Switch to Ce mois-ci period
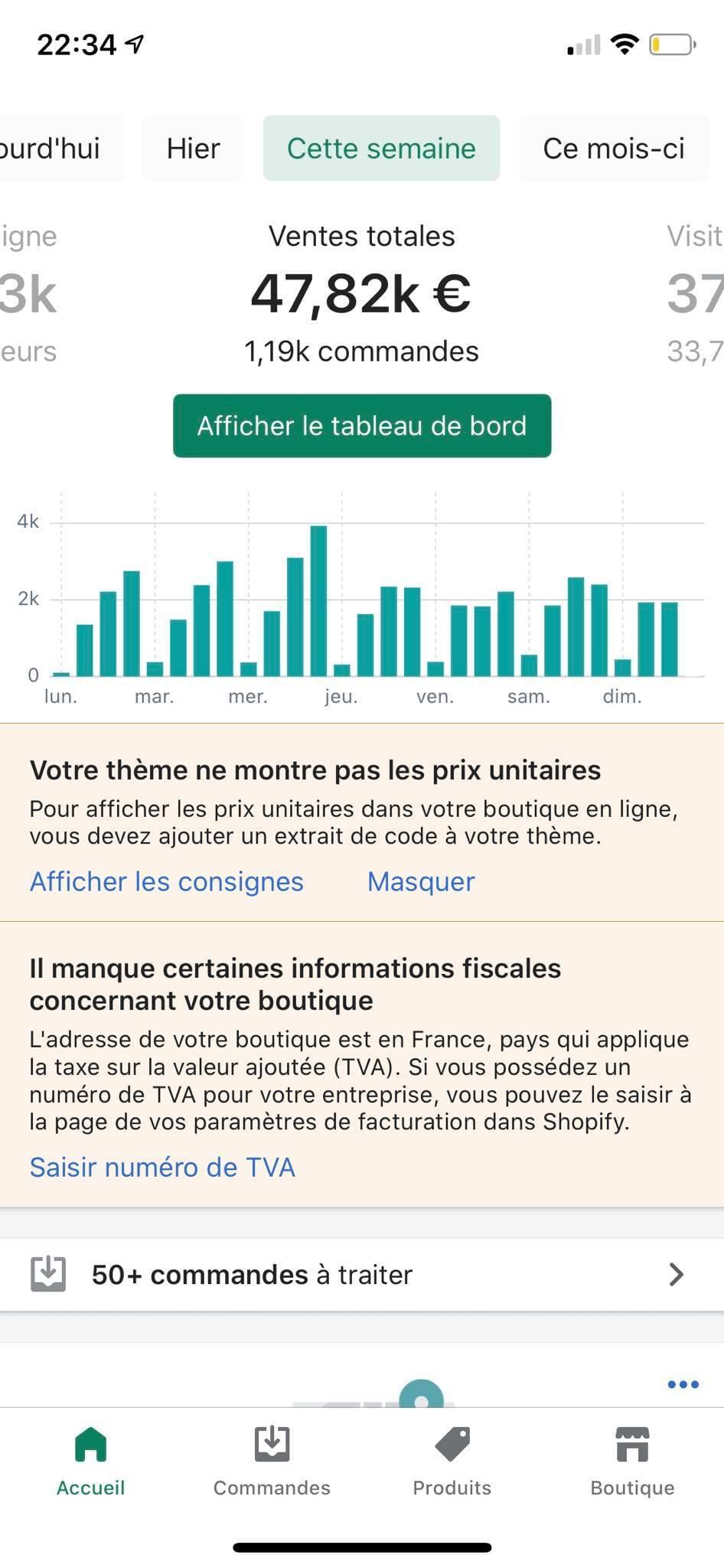 click(x=614, y=149)
